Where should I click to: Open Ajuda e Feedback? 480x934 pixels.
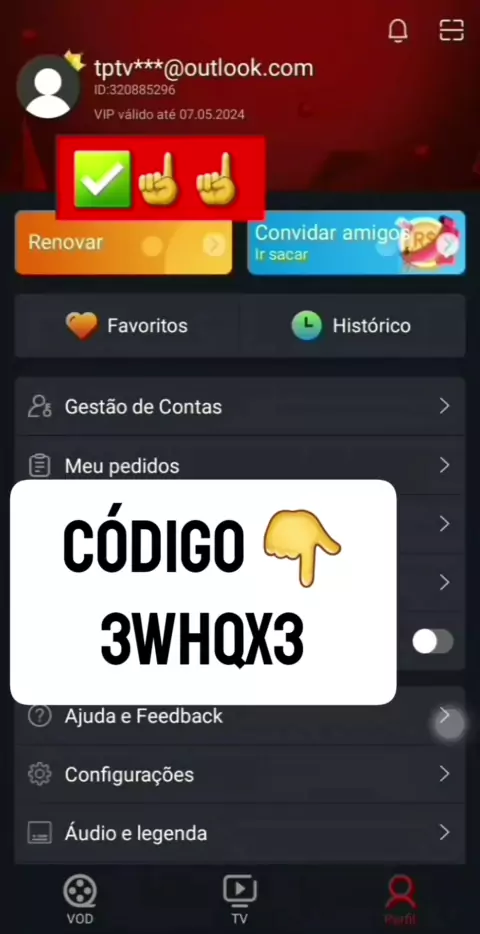pos(240,715)
